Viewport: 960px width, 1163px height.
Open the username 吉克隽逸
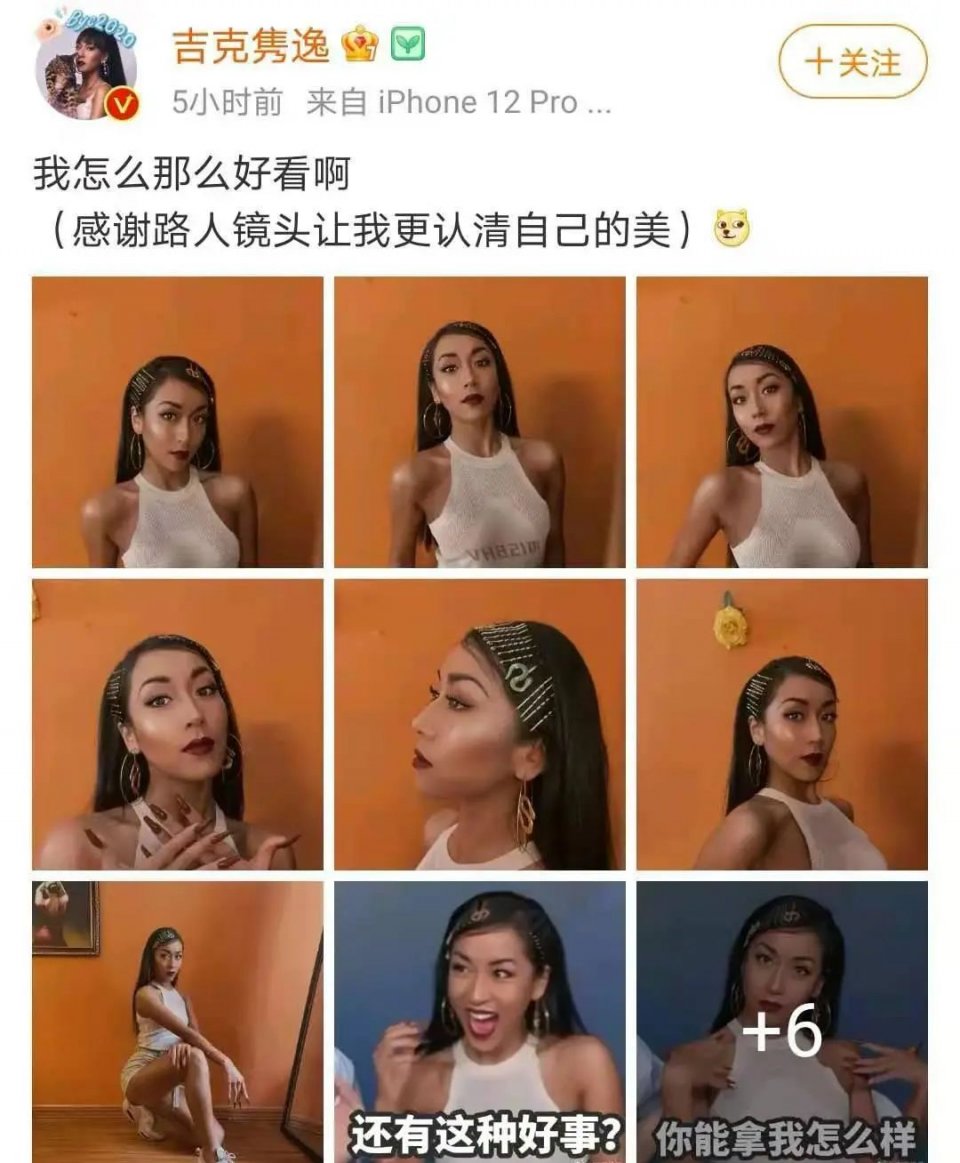[x=251, y=47]
